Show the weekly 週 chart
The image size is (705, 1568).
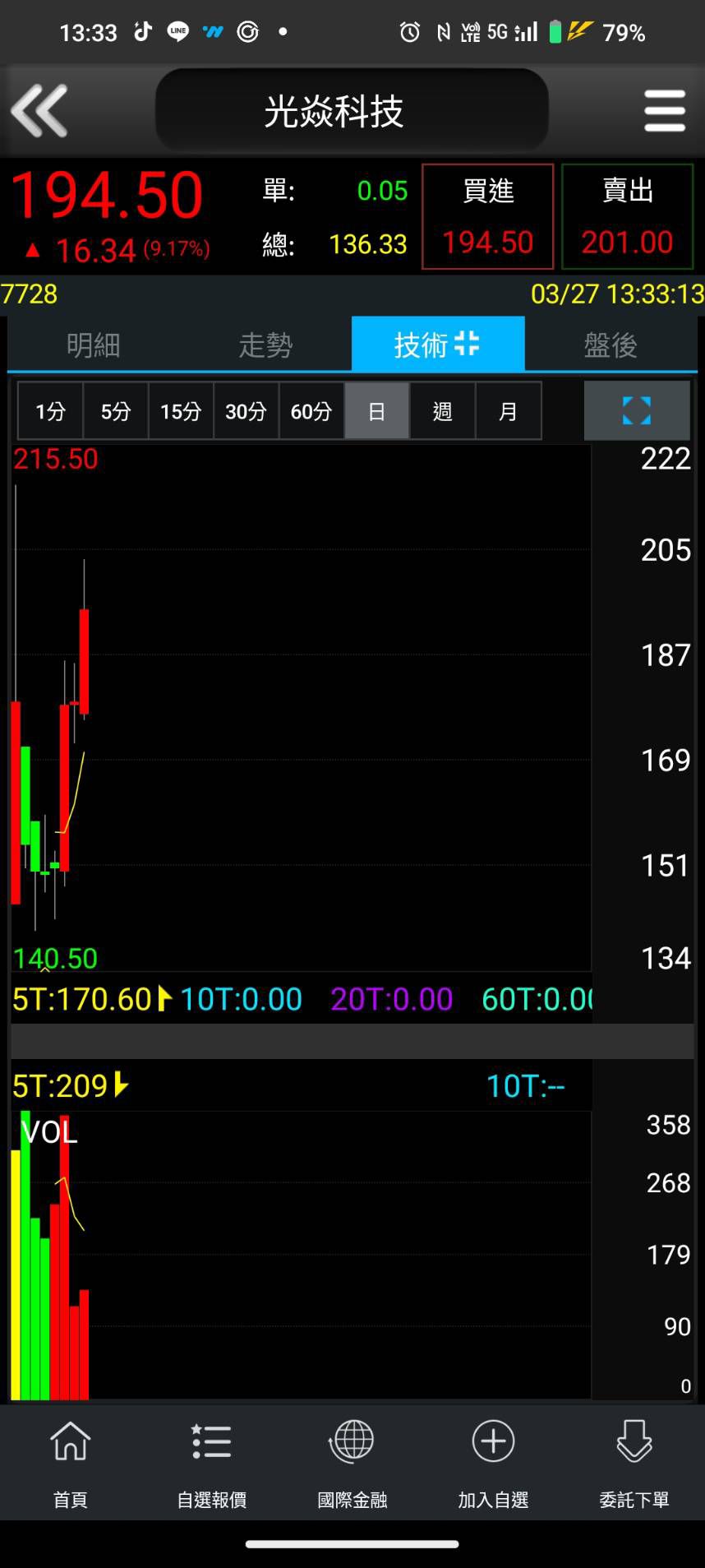click(x=442, y=411)
